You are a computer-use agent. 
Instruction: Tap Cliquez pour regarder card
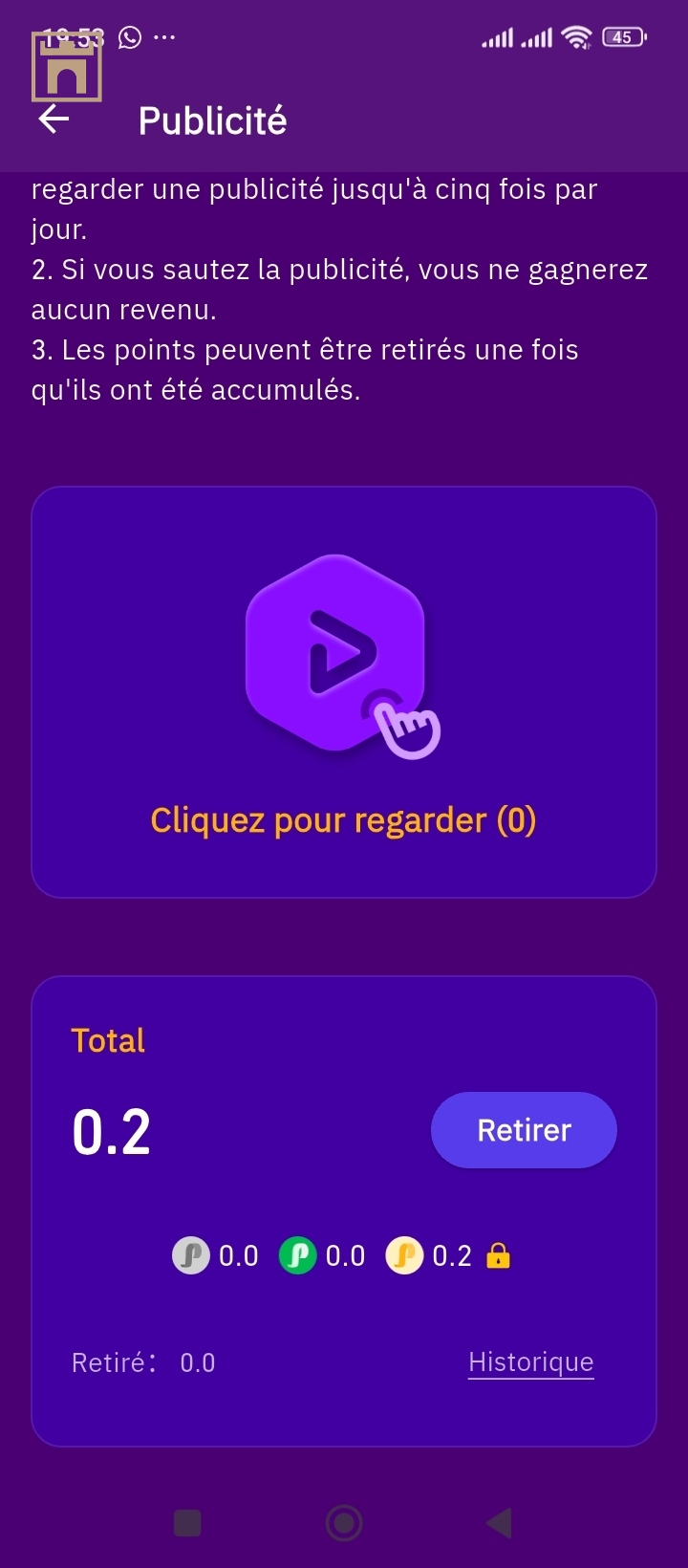pos(343,692)
